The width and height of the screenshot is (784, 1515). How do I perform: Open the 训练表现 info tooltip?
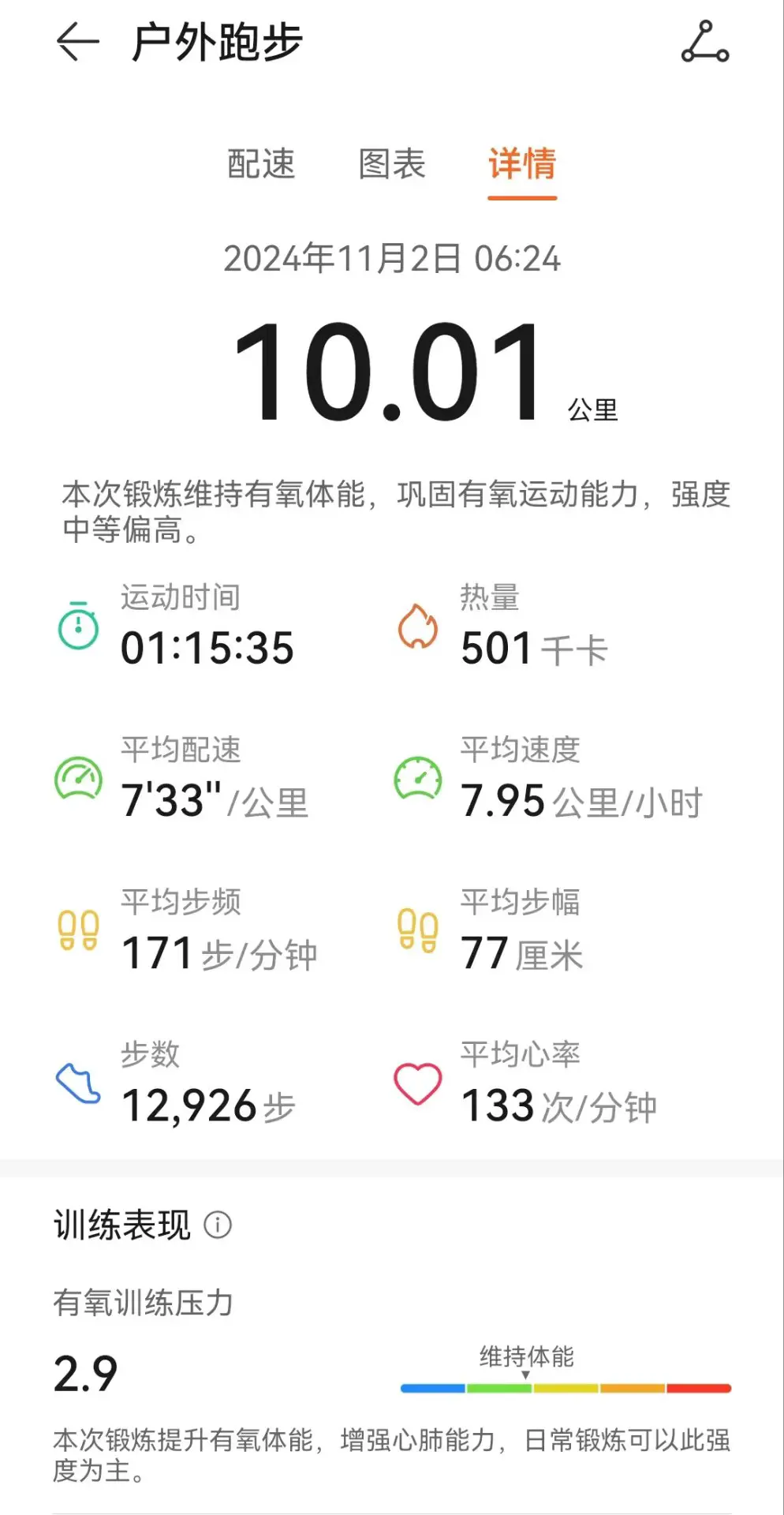219,1225
